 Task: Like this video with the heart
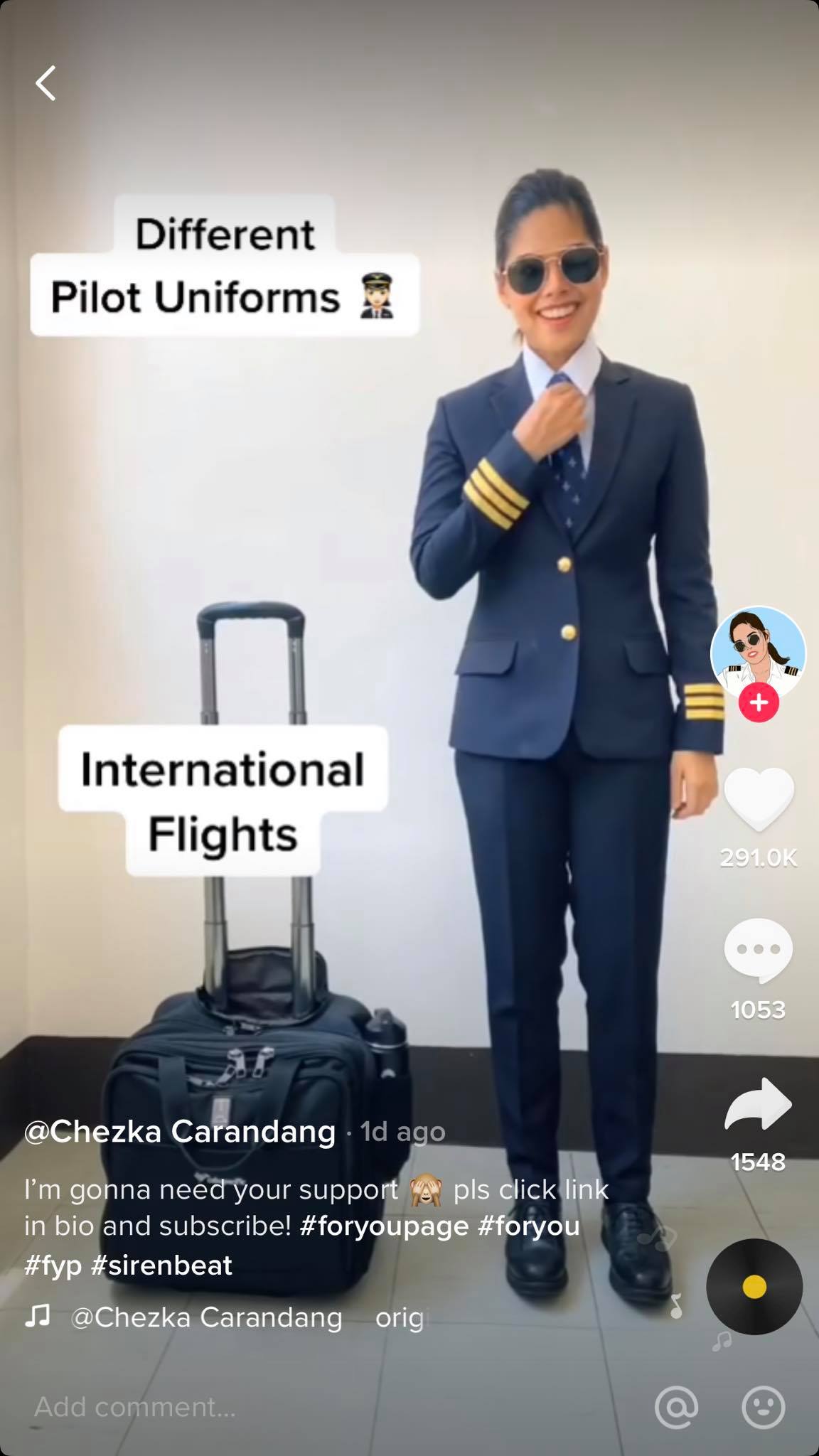(759, 799)
